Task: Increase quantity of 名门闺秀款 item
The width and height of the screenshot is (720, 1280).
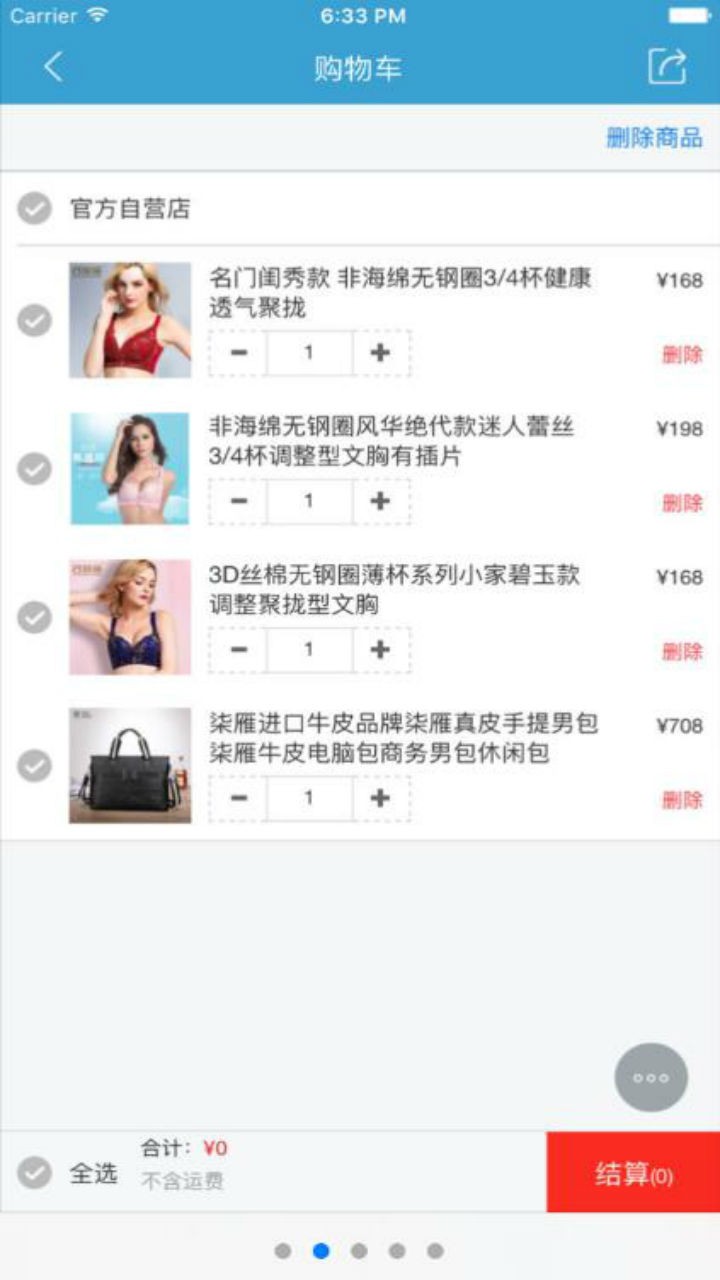Action: pos(380,353)
